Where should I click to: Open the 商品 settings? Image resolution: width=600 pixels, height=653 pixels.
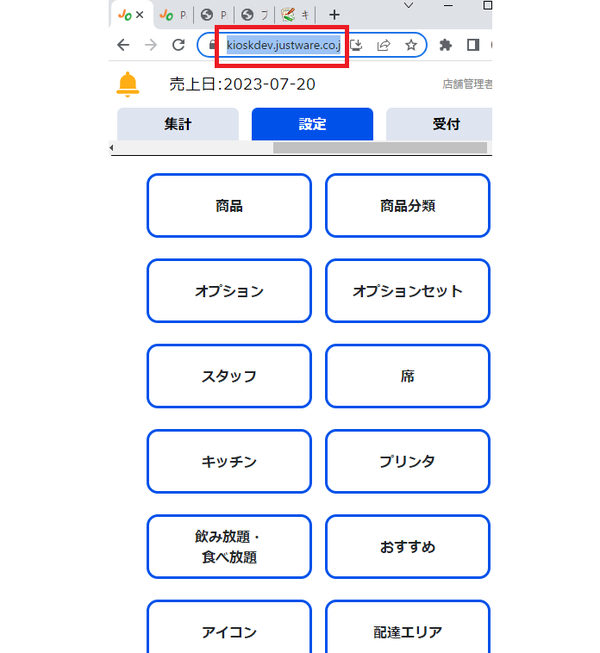[229, 206]
